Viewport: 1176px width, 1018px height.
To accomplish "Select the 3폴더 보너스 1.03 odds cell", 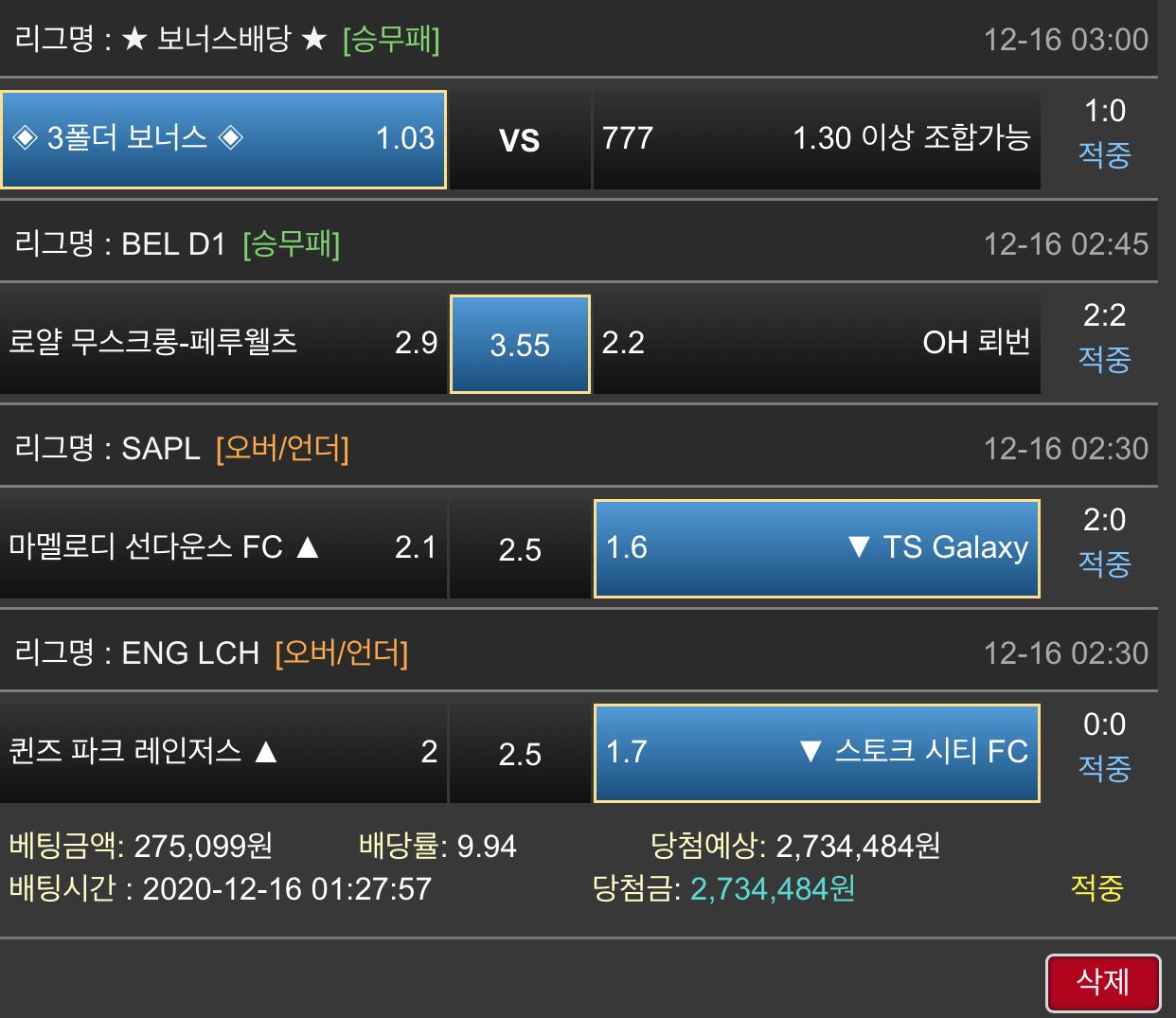I will click(x=223, y=139).
